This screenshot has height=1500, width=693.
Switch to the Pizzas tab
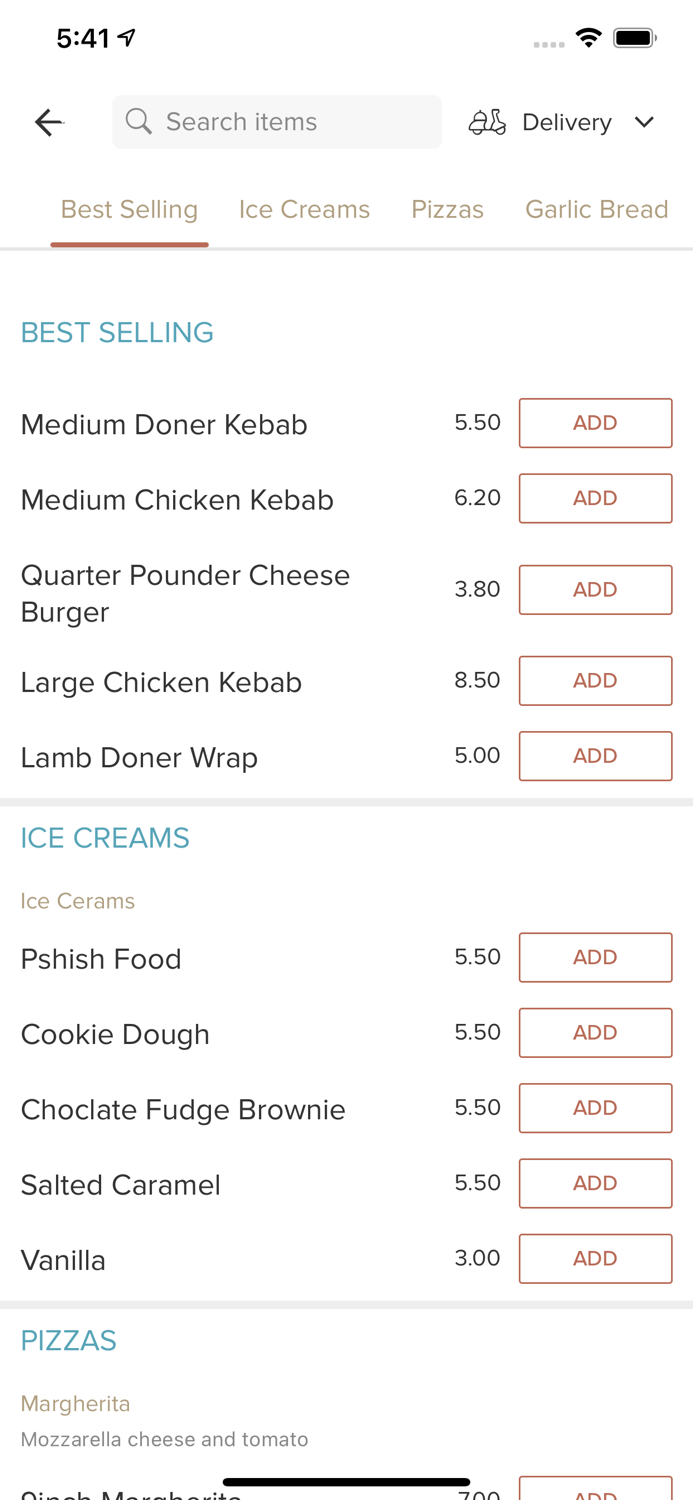point(447,209)
